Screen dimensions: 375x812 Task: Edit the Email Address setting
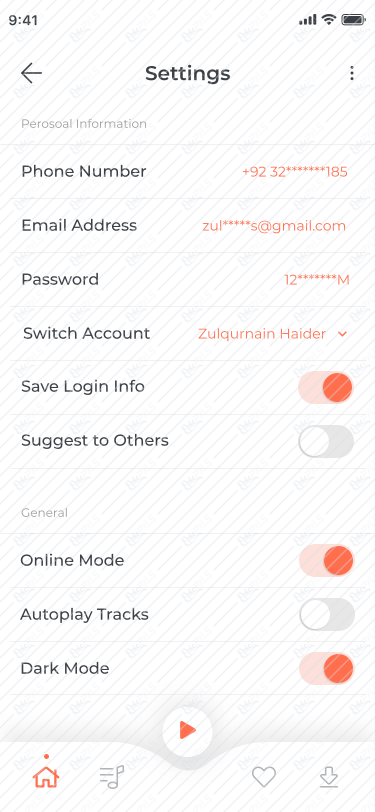[188, 226]
